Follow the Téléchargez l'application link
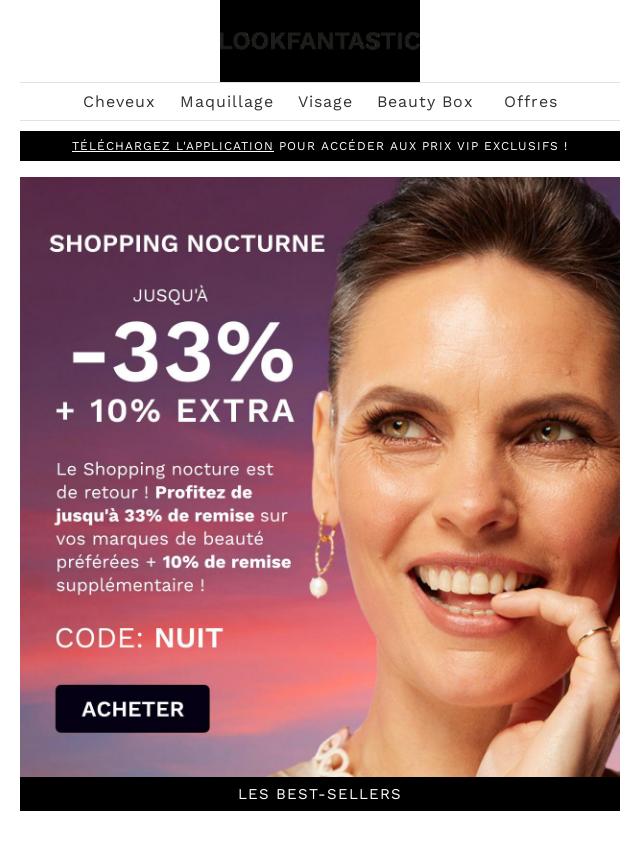The image size is (640, 854). coord(173,146)
